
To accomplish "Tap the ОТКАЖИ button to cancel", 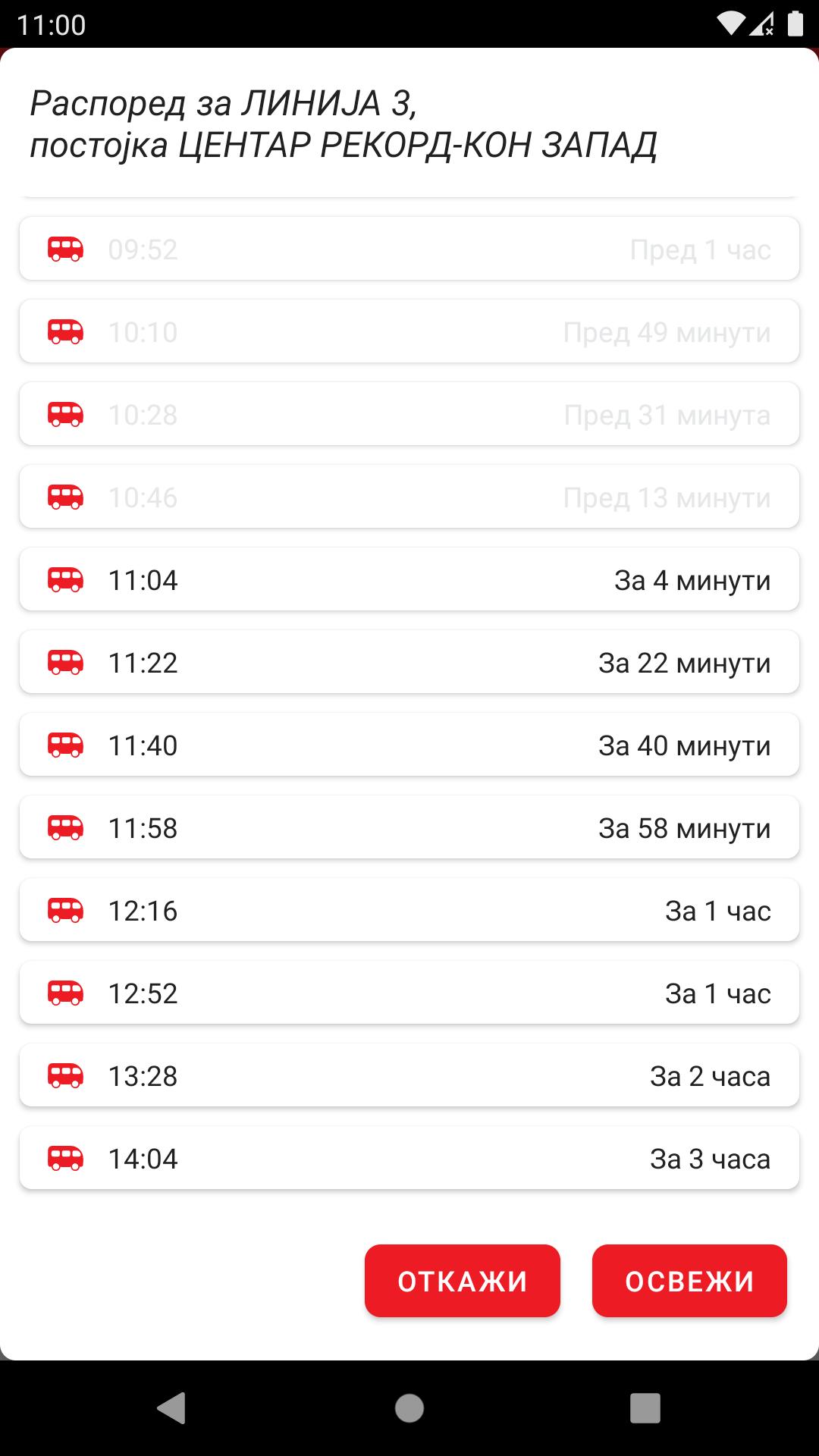I will (x=462, y=1281).
